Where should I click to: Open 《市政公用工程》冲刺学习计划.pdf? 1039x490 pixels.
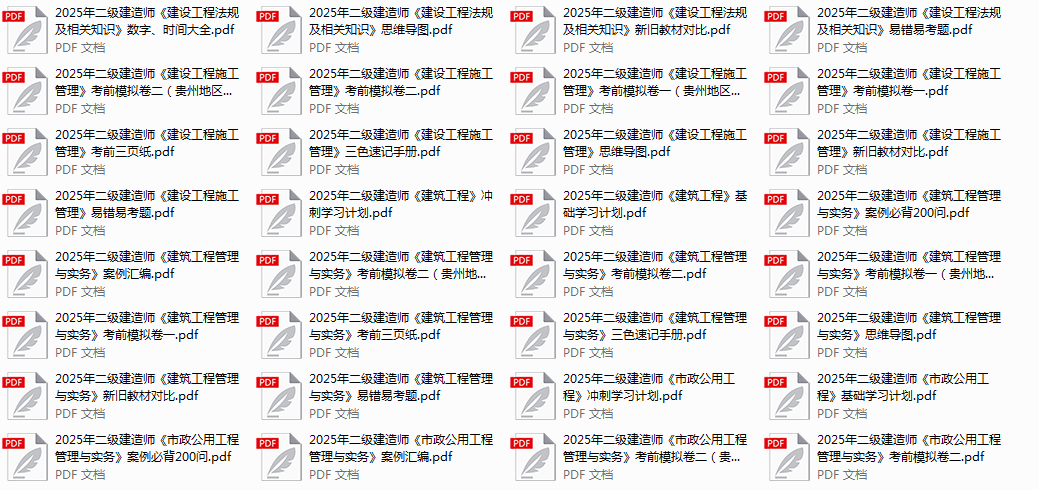click(x=654, y=387)
